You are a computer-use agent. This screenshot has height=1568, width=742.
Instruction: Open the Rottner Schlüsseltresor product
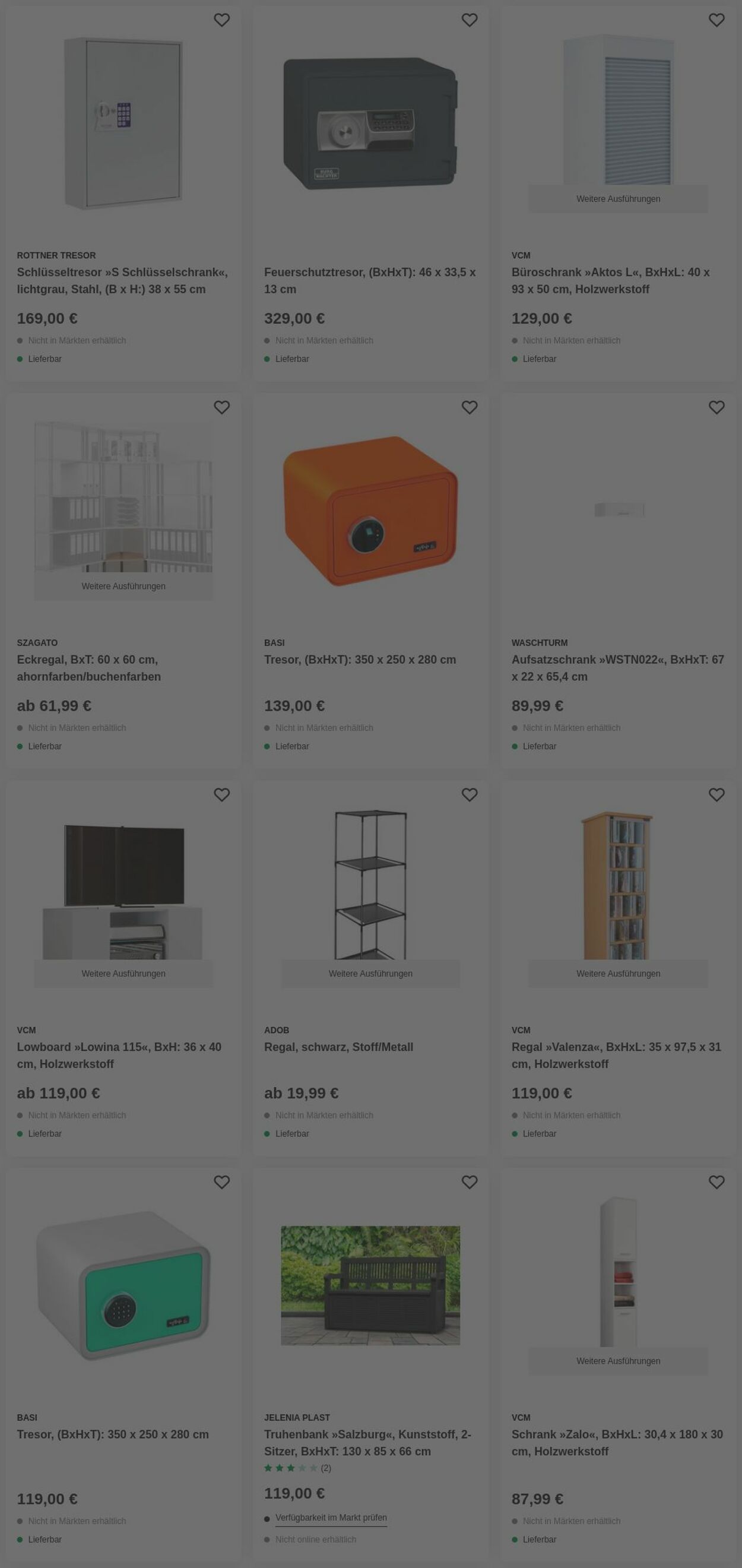[122, 280]
